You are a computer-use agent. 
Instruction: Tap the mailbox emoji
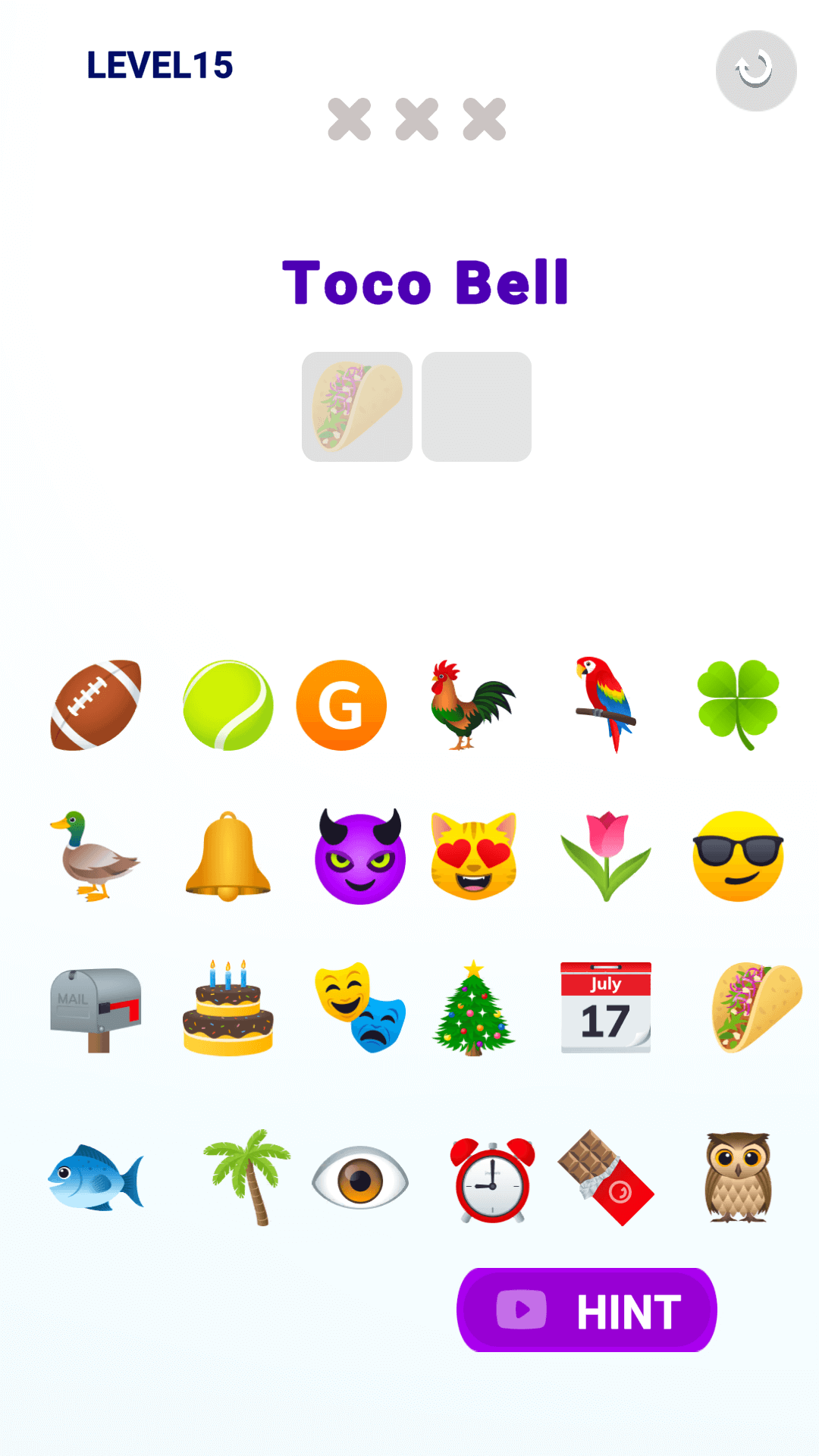(96, 1010)
